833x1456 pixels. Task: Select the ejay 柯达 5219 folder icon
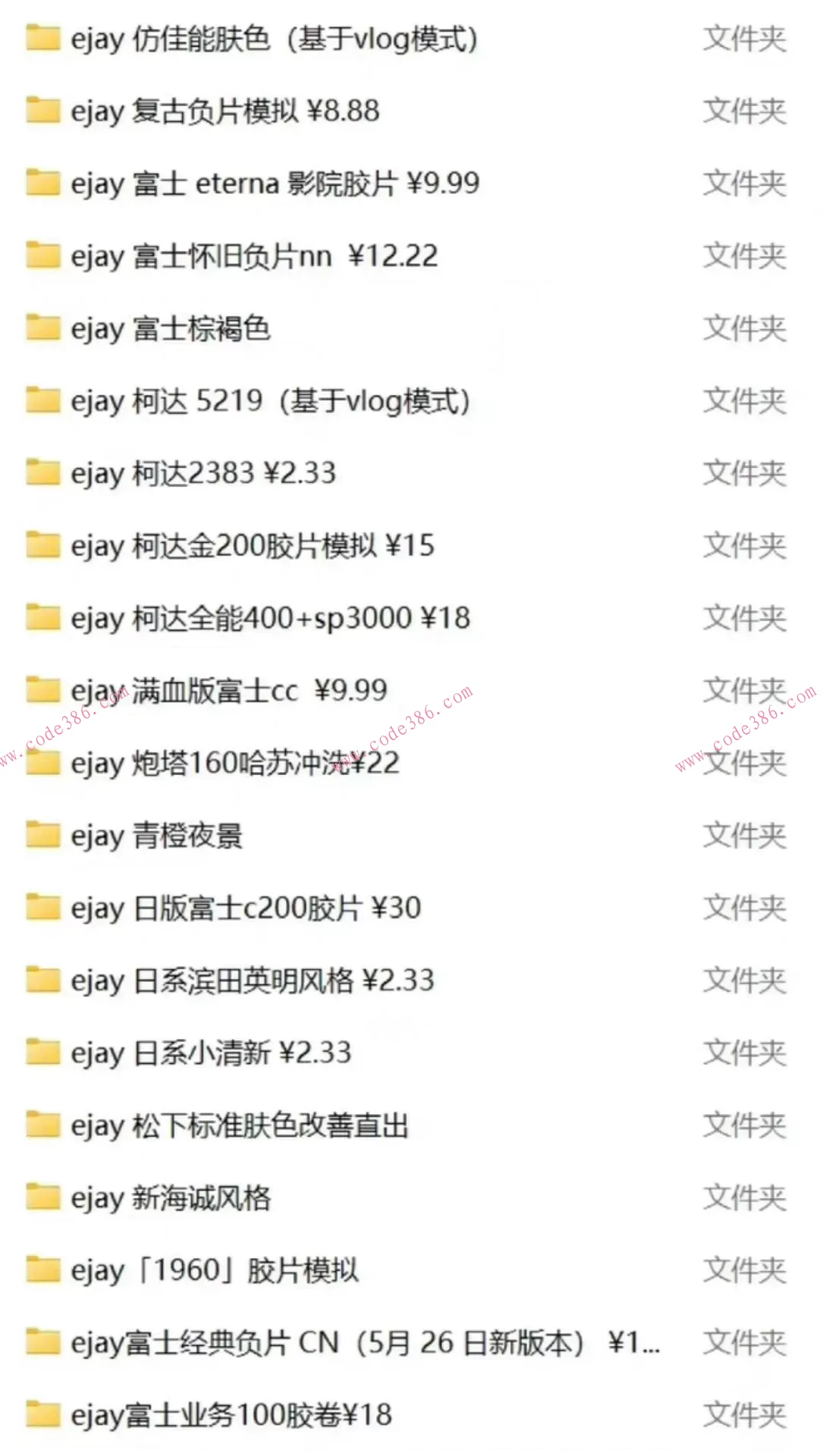tap(43, 402)
